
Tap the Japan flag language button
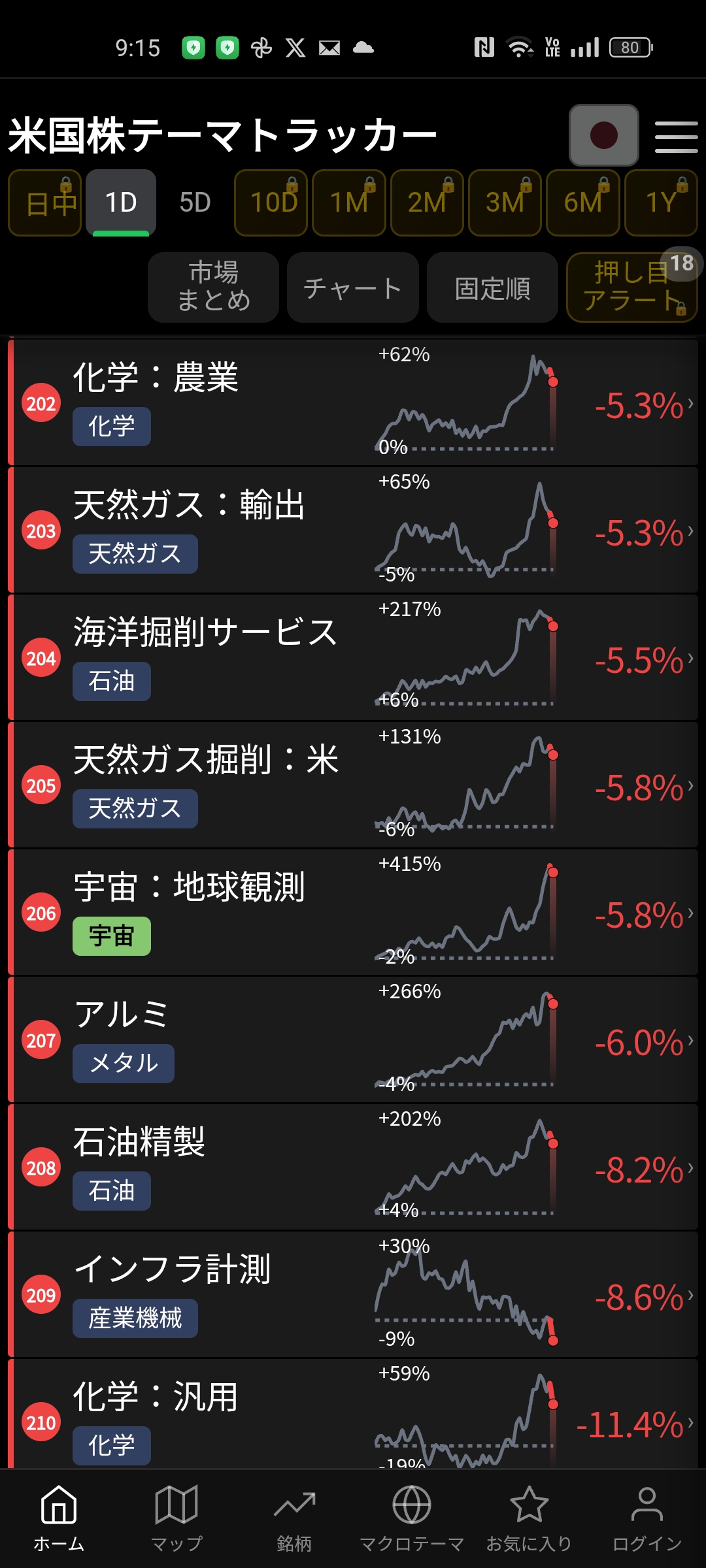pos(603,135)
